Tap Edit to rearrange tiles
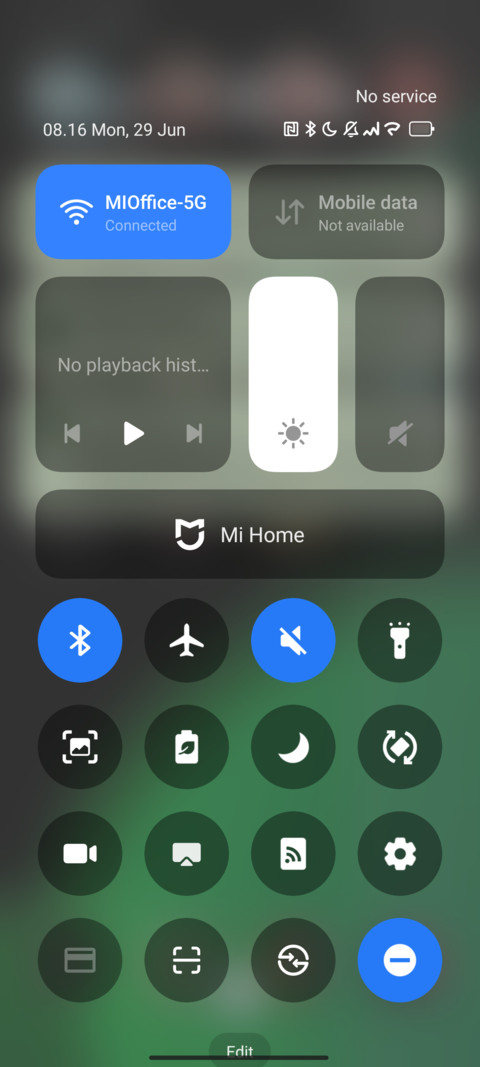The height and width of the screenshot is (1067, 480). (x=240, y=1050)
